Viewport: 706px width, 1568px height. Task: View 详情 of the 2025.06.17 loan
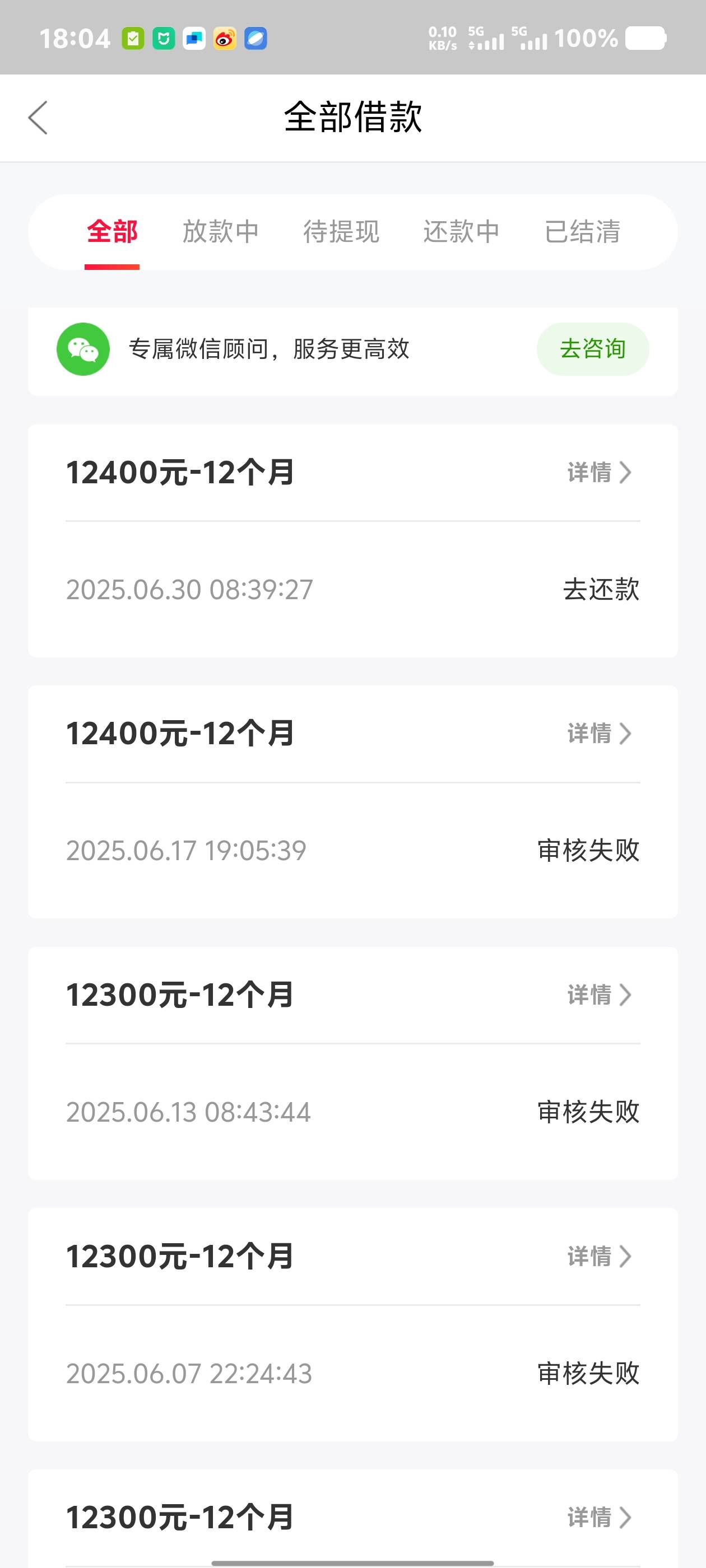coord(600,734)
